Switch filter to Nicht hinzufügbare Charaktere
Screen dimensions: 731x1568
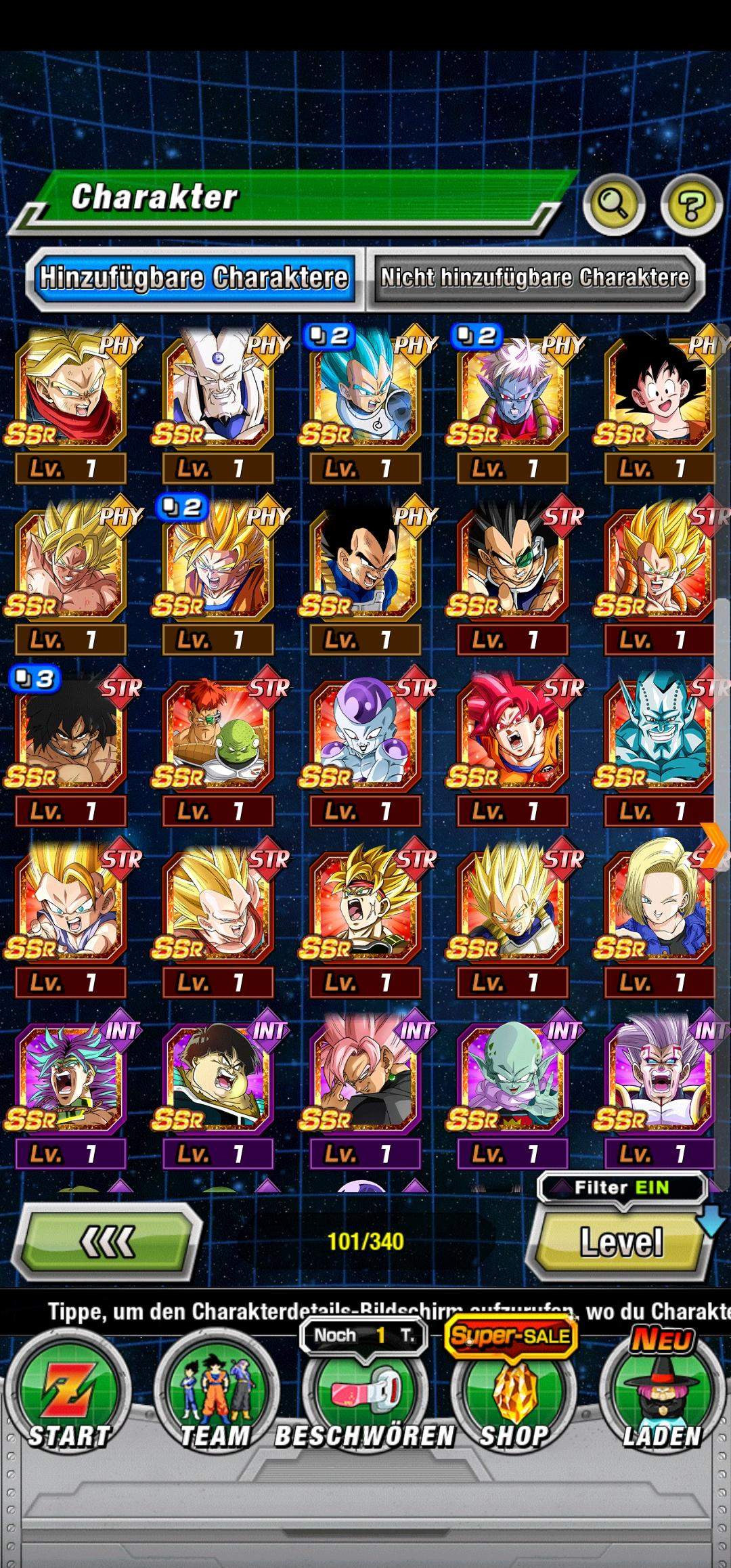coord(535,276)
